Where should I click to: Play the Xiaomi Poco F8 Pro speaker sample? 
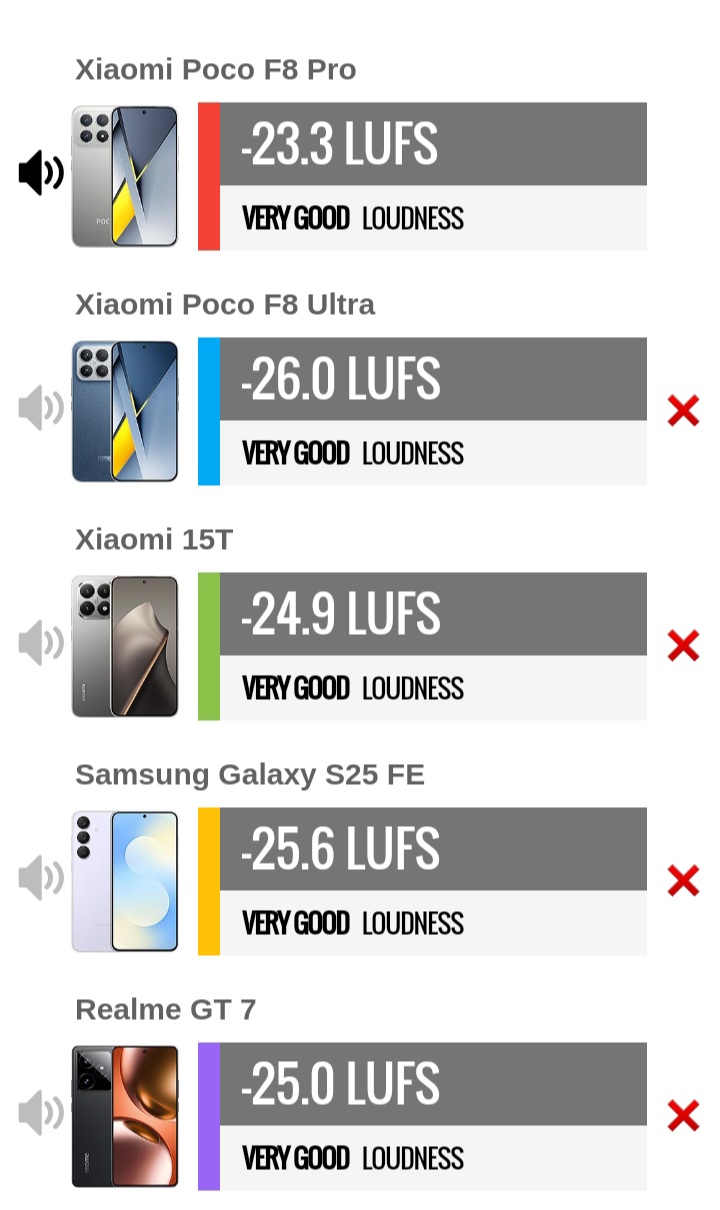(x=41, y=173)
